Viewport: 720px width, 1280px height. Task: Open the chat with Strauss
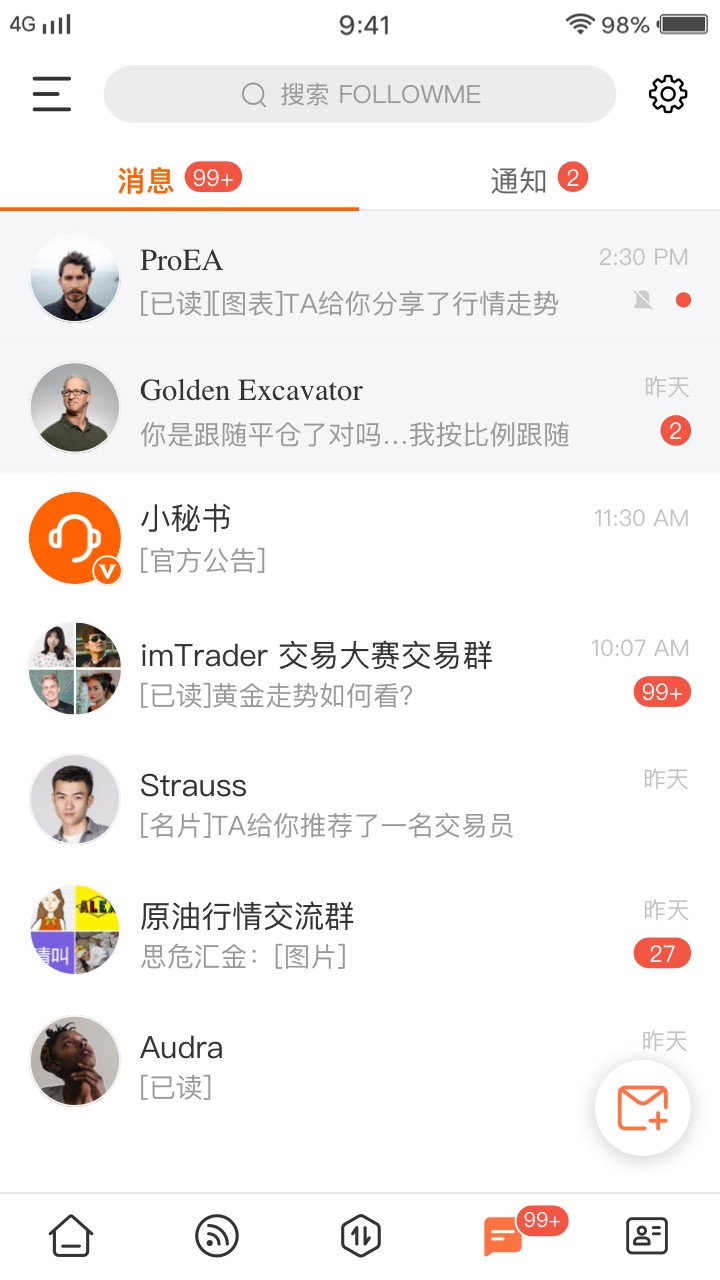point(360,801)
